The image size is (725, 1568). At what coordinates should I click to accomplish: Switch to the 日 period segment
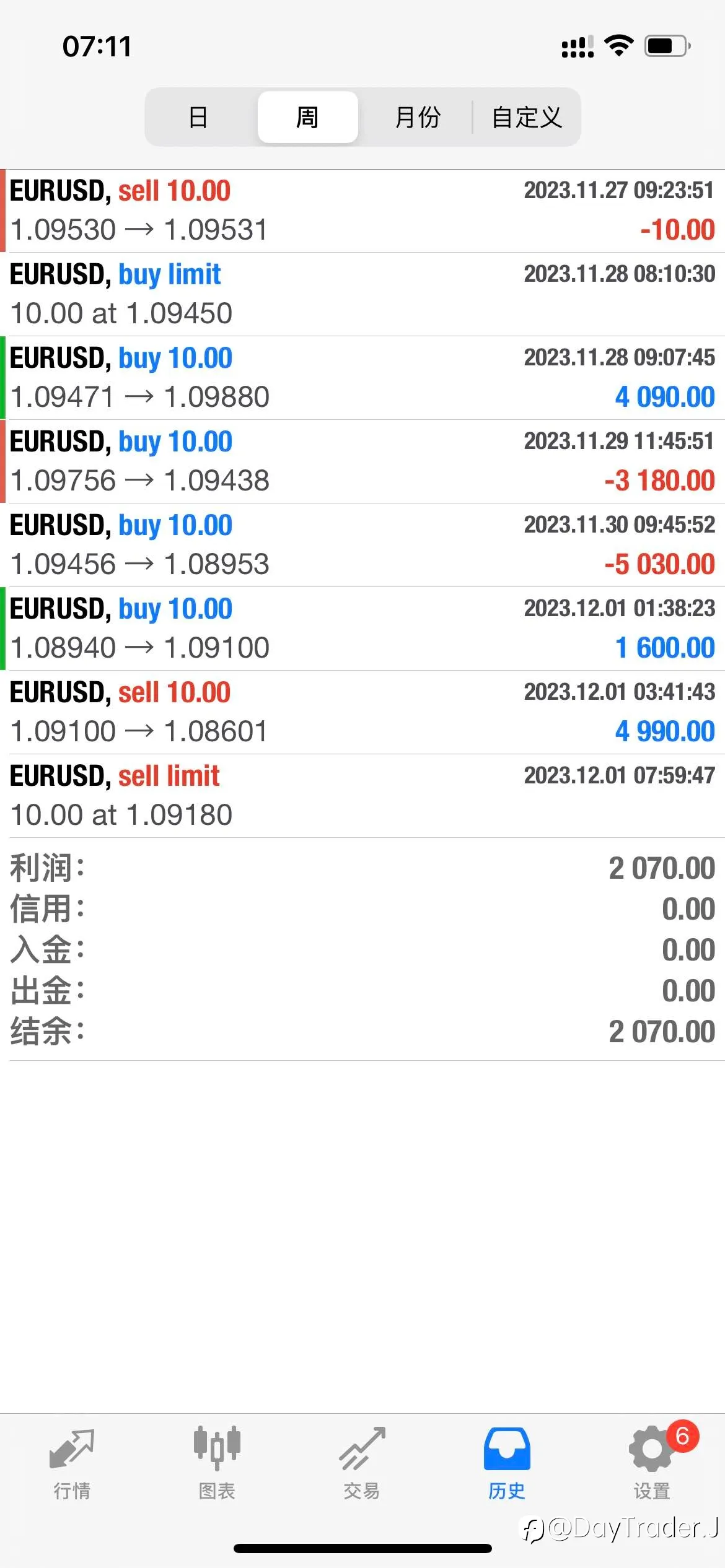click(x=198, y=117)
